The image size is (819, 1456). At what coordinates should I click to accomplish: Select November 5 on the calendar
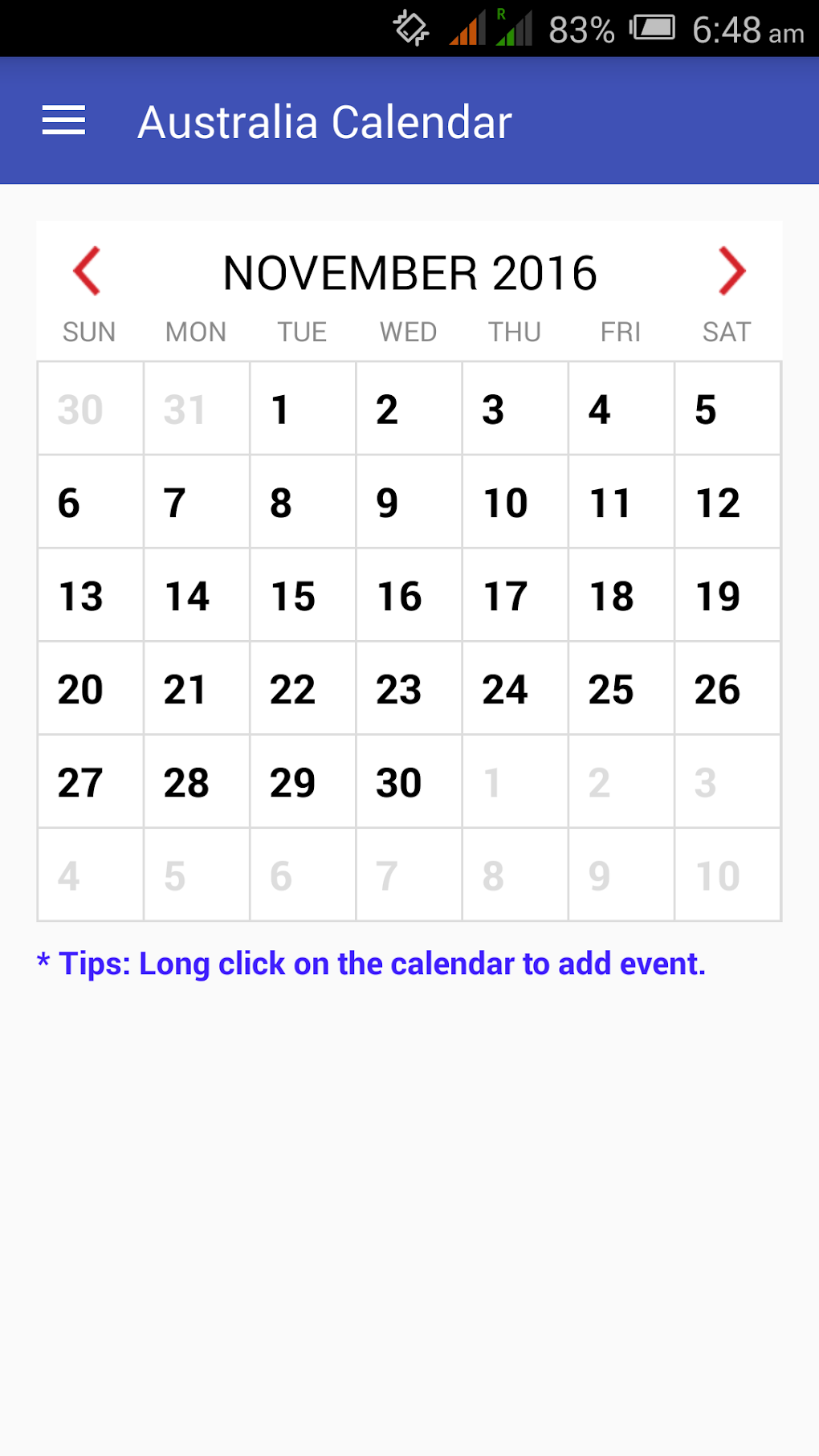(x=727, y=409)
